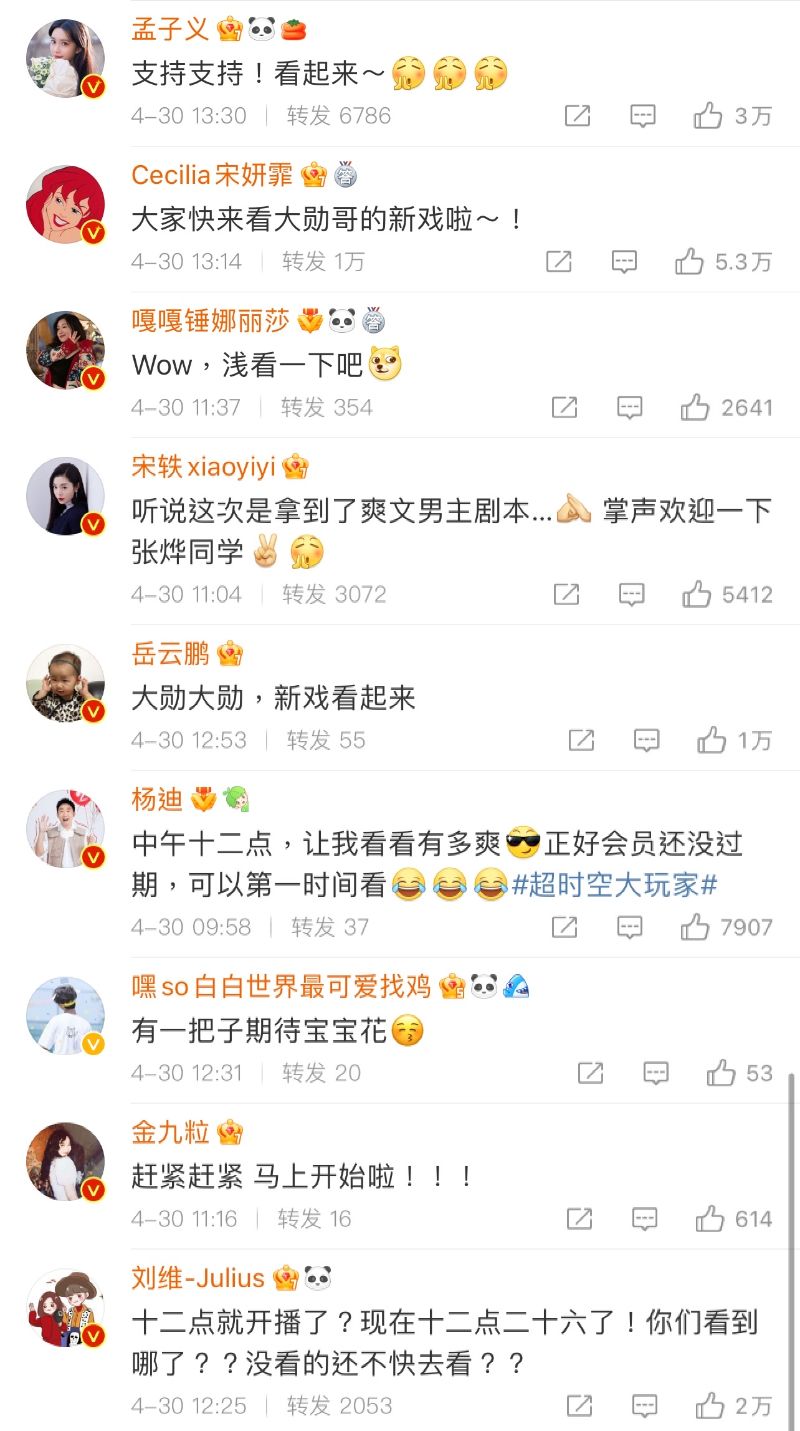Reply to 金九粒's comment
This screenshot has width=800, height=1431.
click(644, 1219)
